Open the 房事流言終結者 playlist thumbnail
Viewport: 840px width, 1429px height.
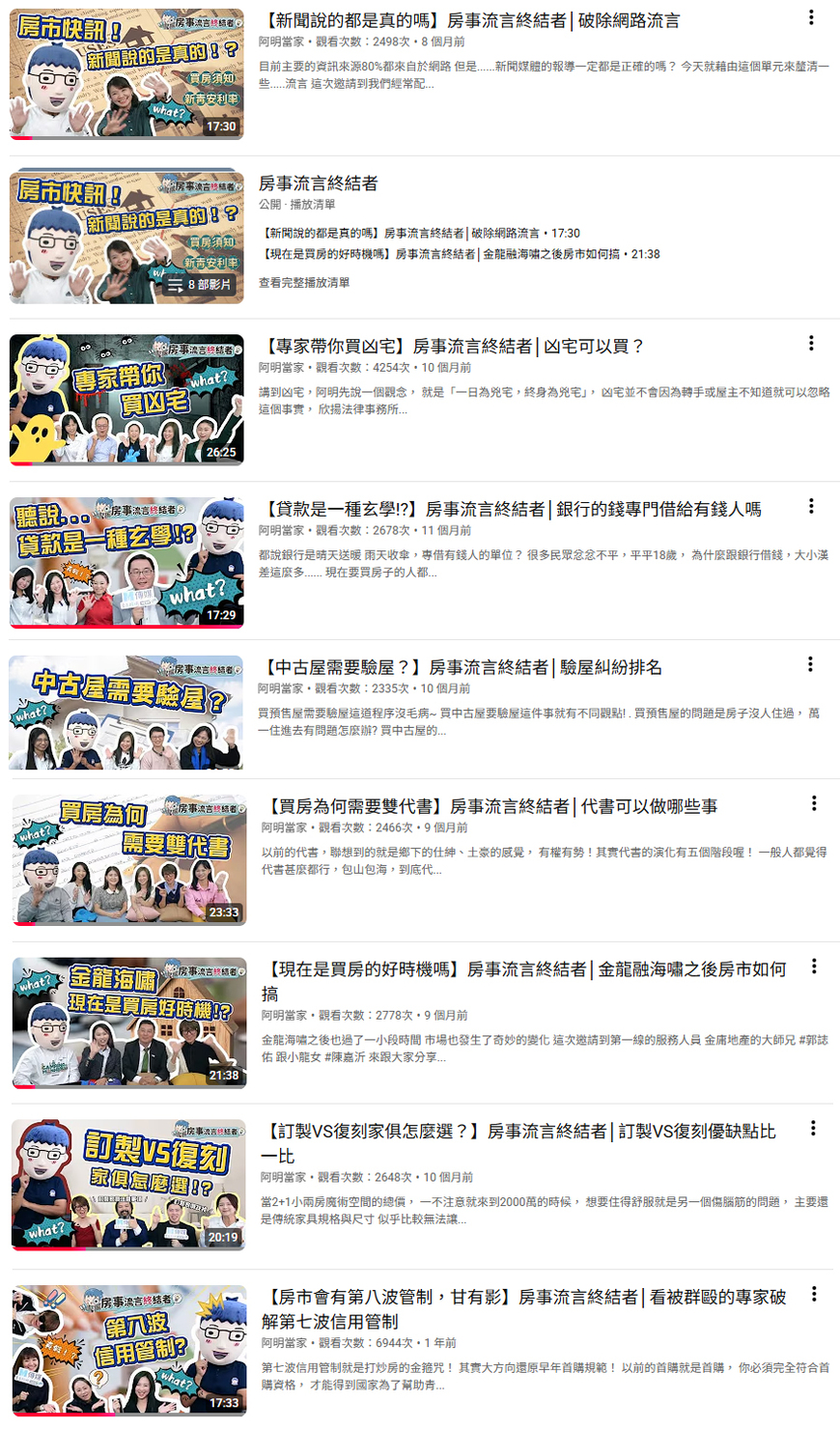tap(126, 238)
